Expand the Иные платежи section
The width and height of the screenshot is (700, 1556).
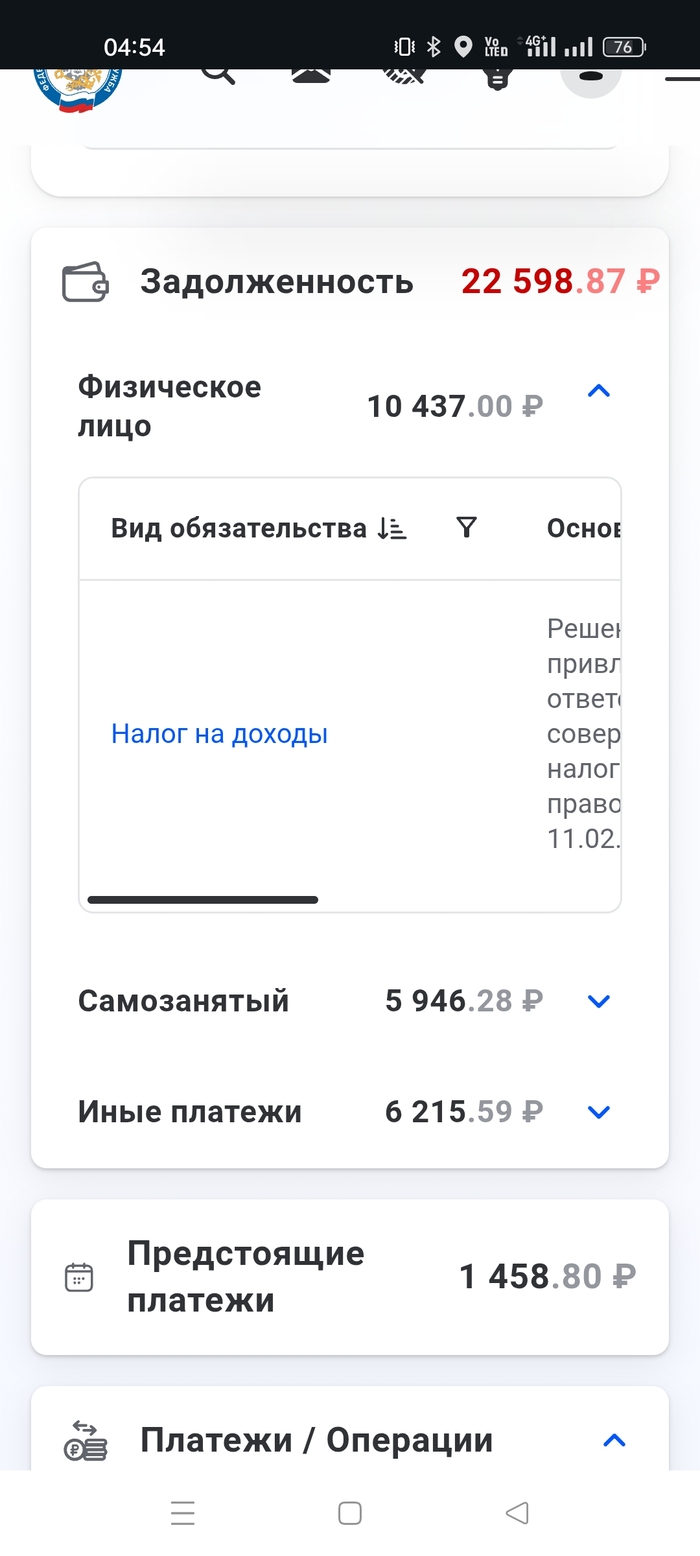coord(598,1112)
